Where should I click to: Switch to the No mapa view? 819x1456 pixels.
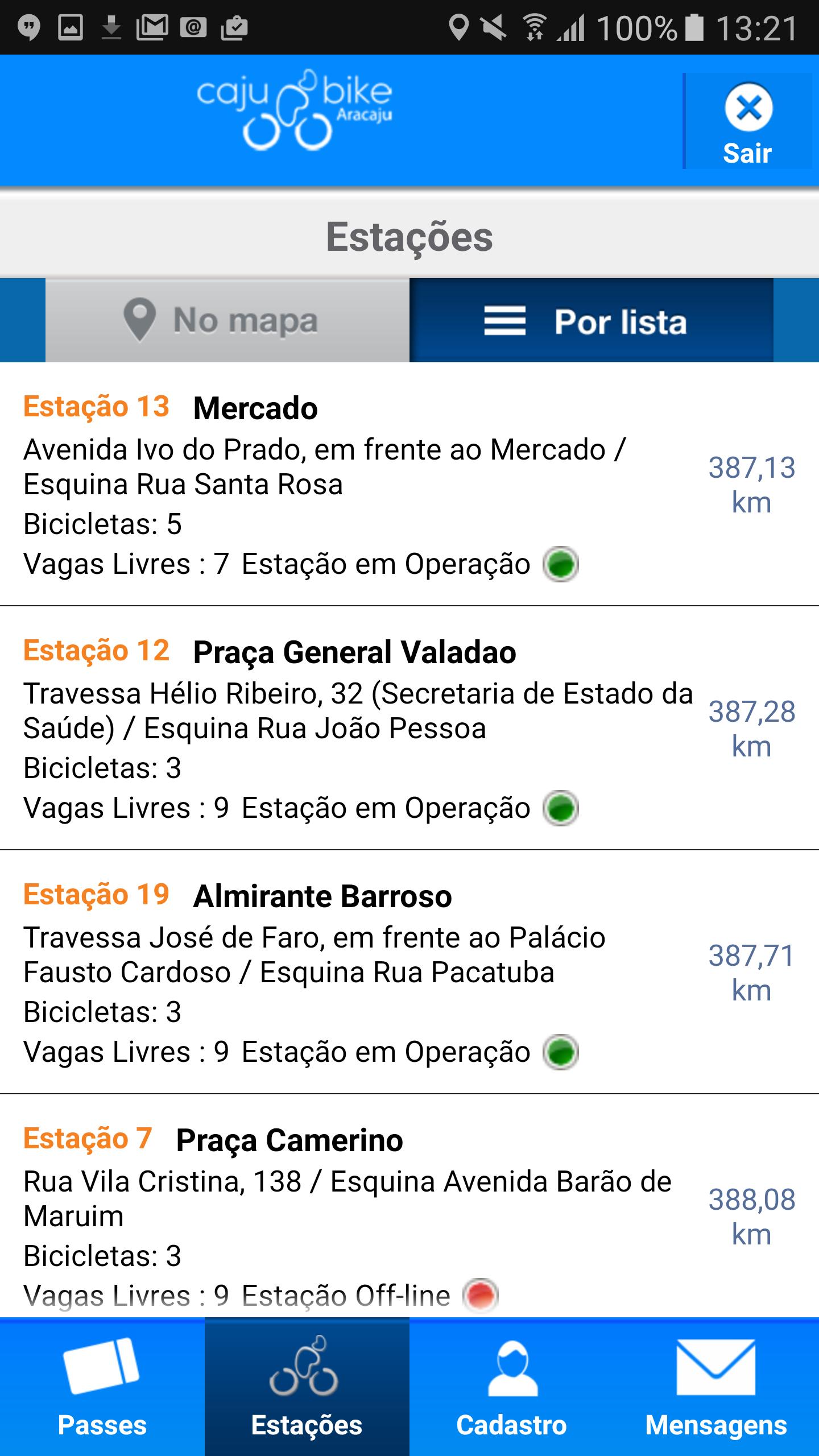[227, 320]
